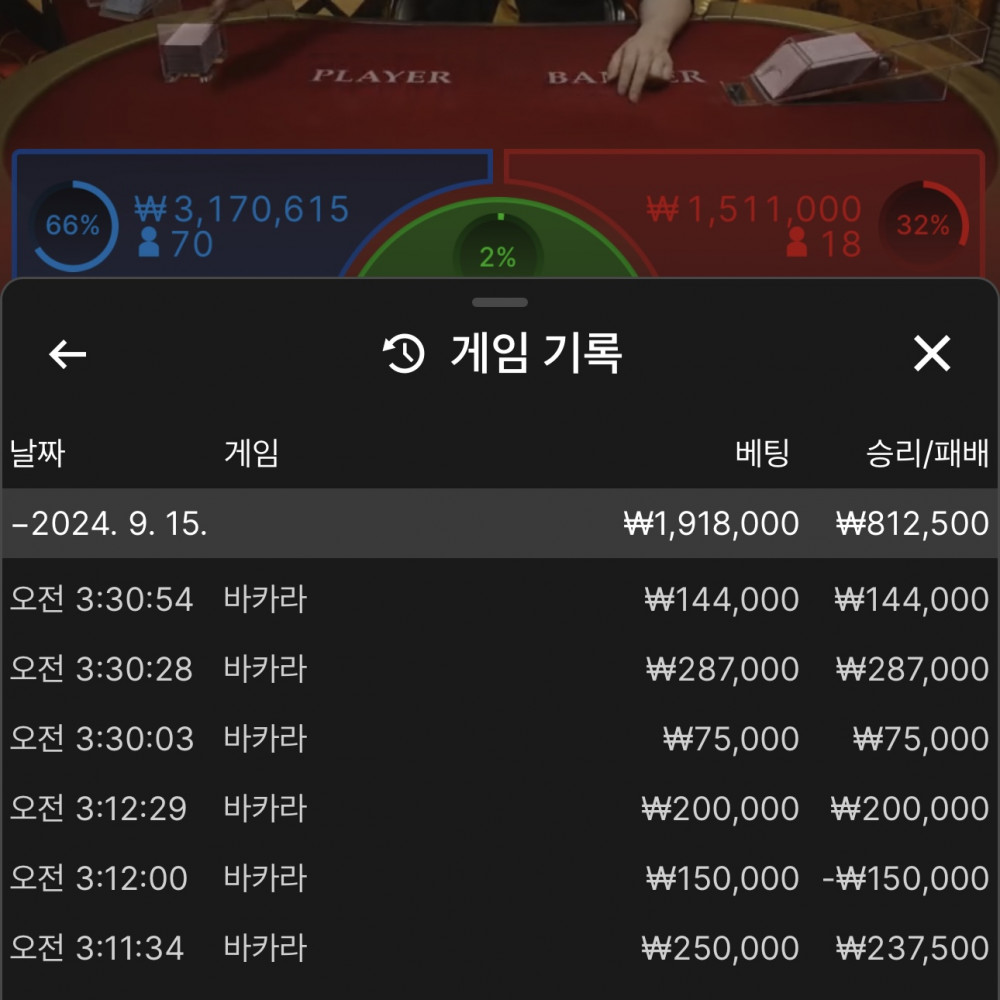Viewport: 1000px width, 1000px height.
Task: Collapse the 2024. 9. 15. date group
Action: tap(110, 524)
